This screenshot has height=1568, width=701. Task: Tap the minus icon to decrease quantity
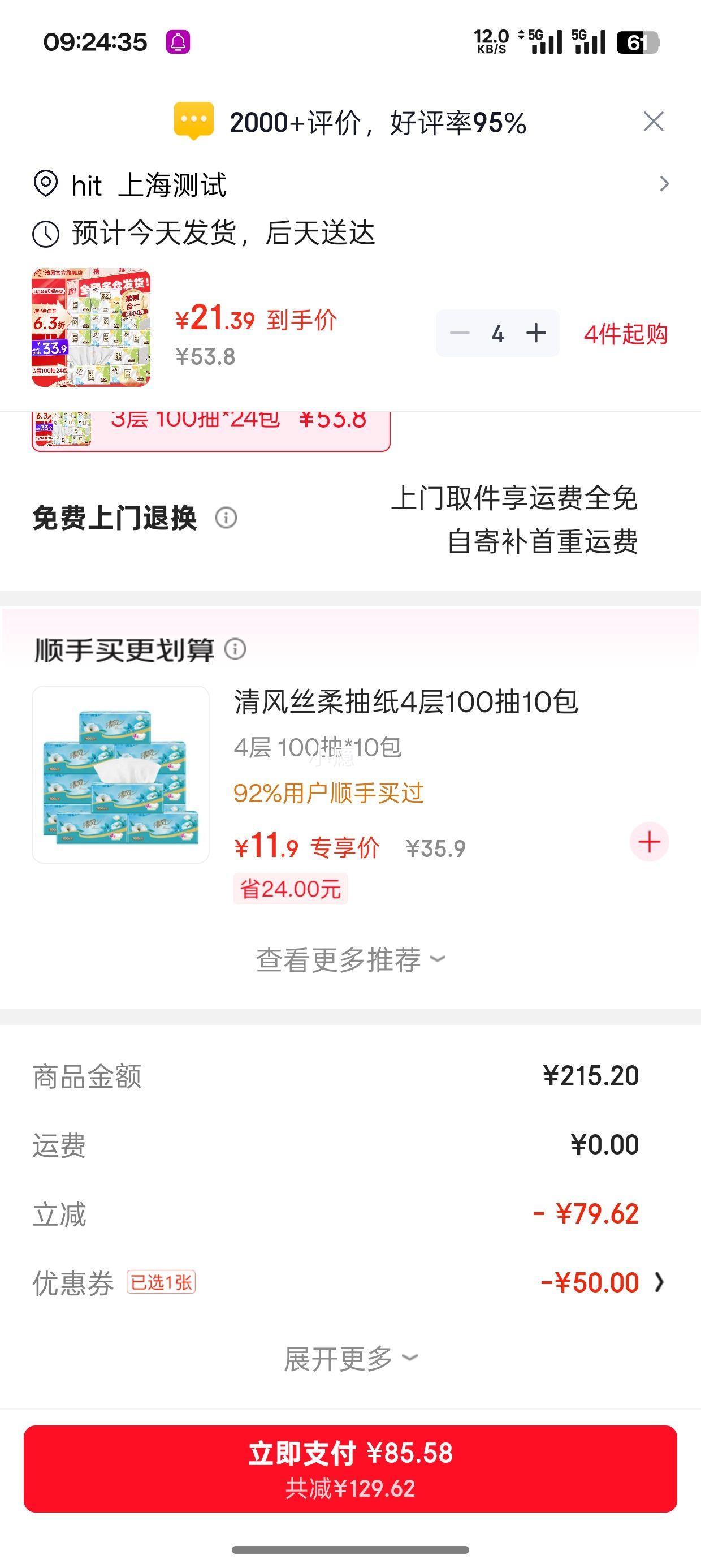point(461,333)
